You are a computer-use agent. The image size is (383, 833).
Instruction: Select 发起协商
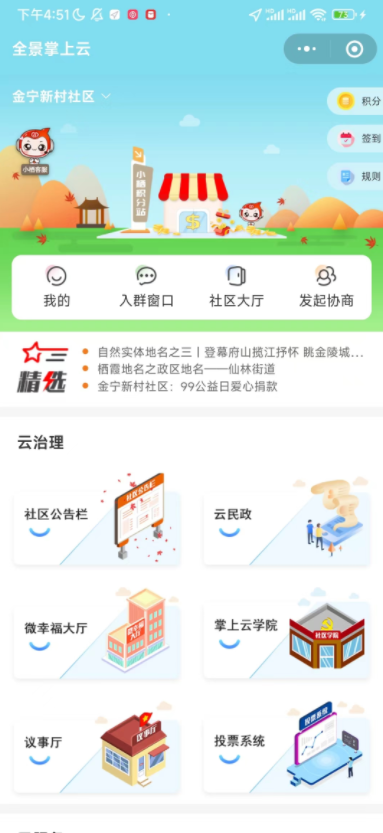326,287
